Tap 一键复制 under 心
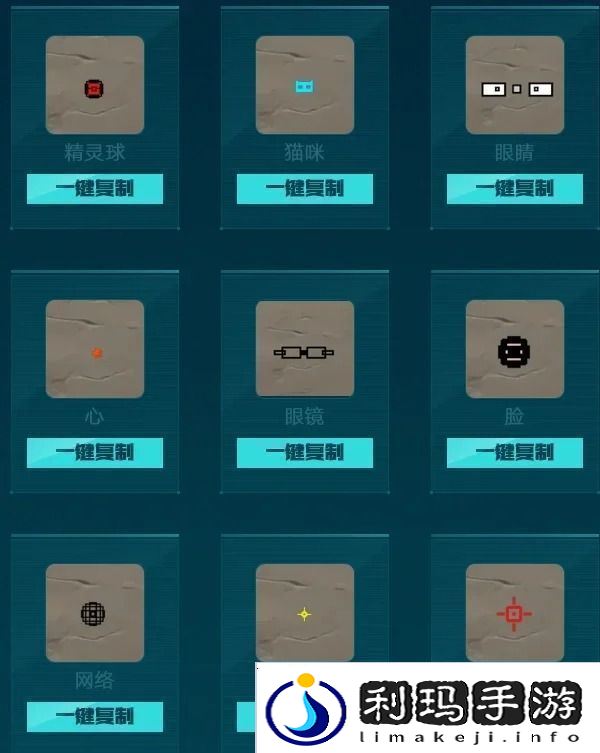This screenshot has width=600, height=753. pyautogui.click(x=95, y=452)
